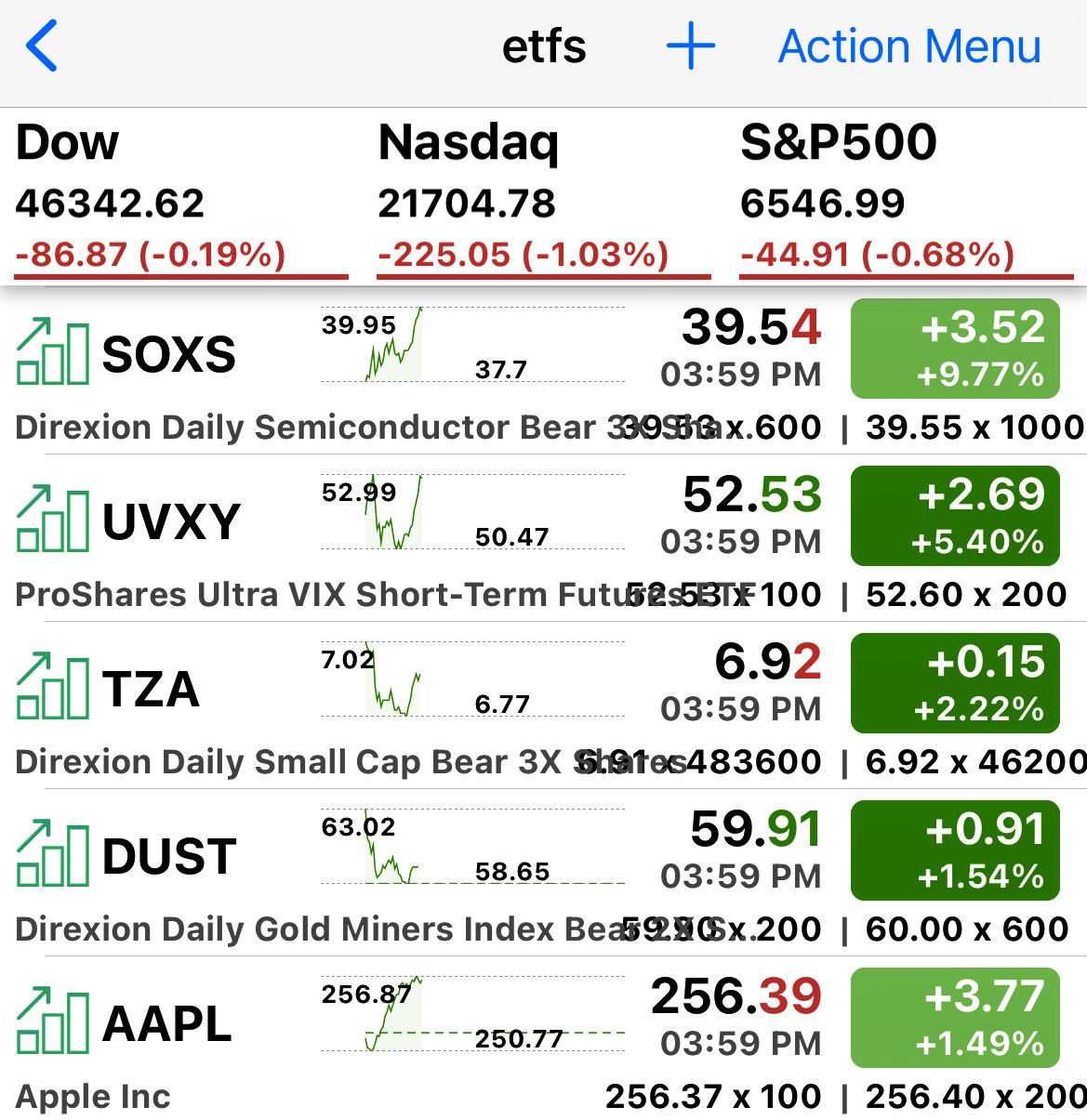Open the SOXS intraday mini chart
Screen dimensions: 1087x1120
pyautogui.click(x=472, y=345)
